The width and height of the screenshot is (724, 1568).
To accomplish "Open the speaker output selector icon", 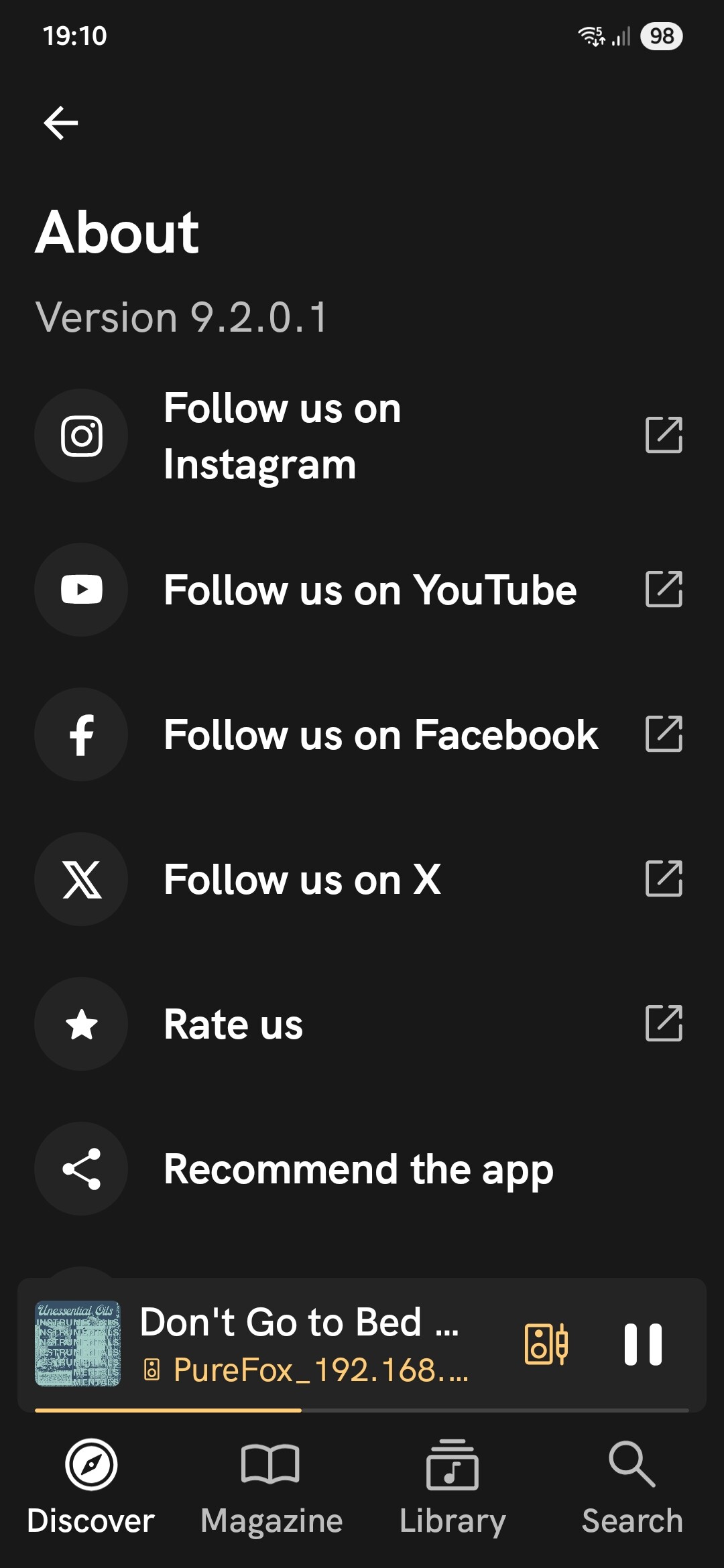I will pos(546,1344).
